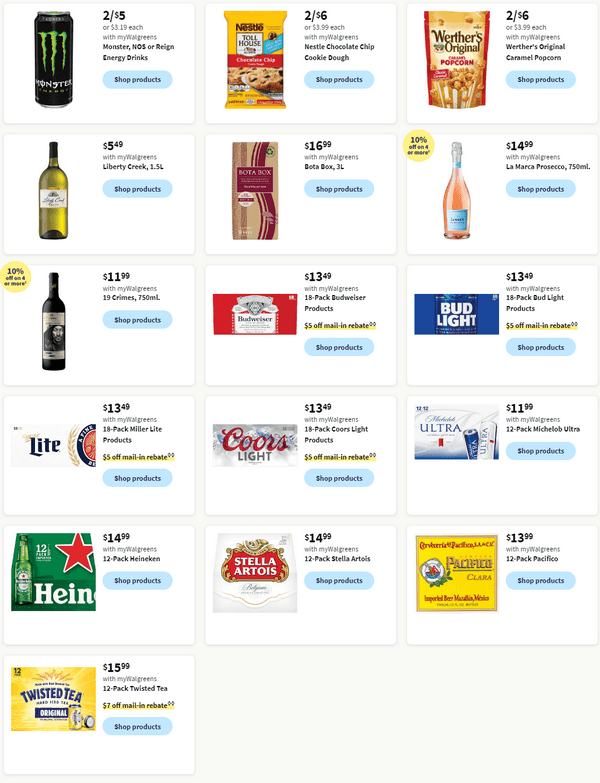
Task: Shop 12-Pack Heineken products
Action: (137, 580)
